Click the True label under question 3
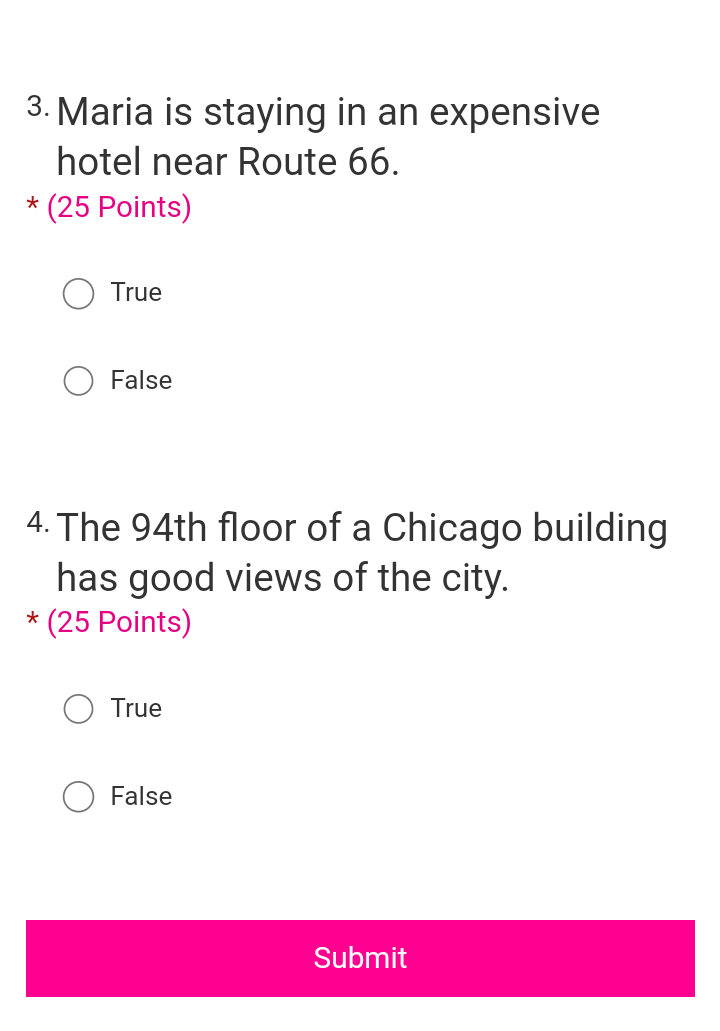 coord(135,292)
